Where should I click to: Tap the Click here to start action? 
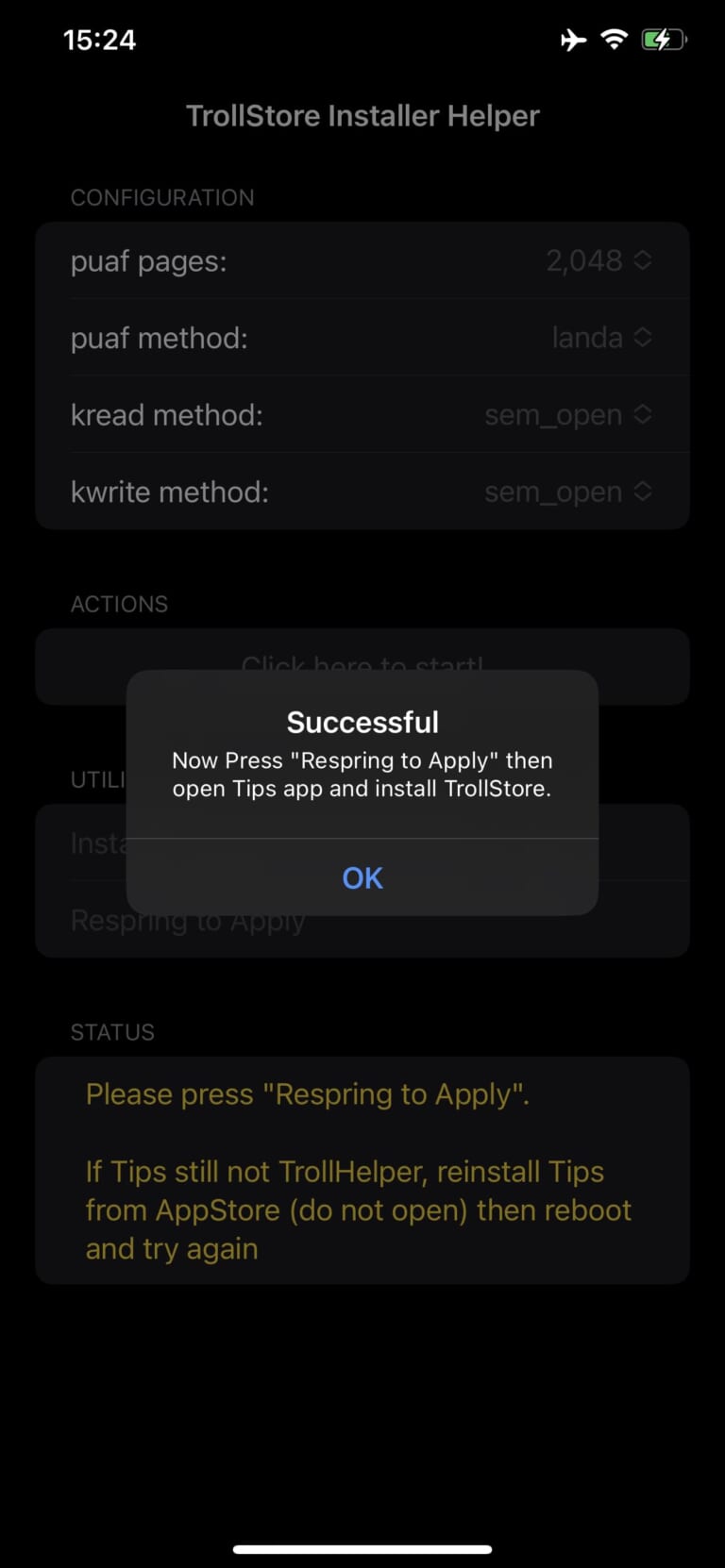pyautogui.click(x=362, y=666)
